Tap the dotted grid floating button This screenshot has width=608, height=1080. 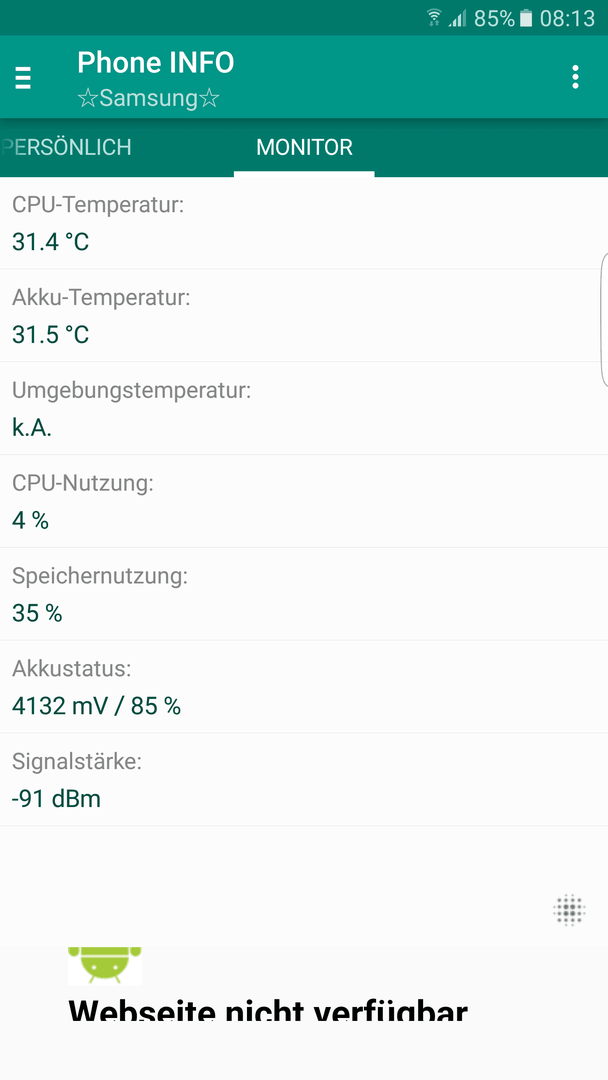point(569,910)
